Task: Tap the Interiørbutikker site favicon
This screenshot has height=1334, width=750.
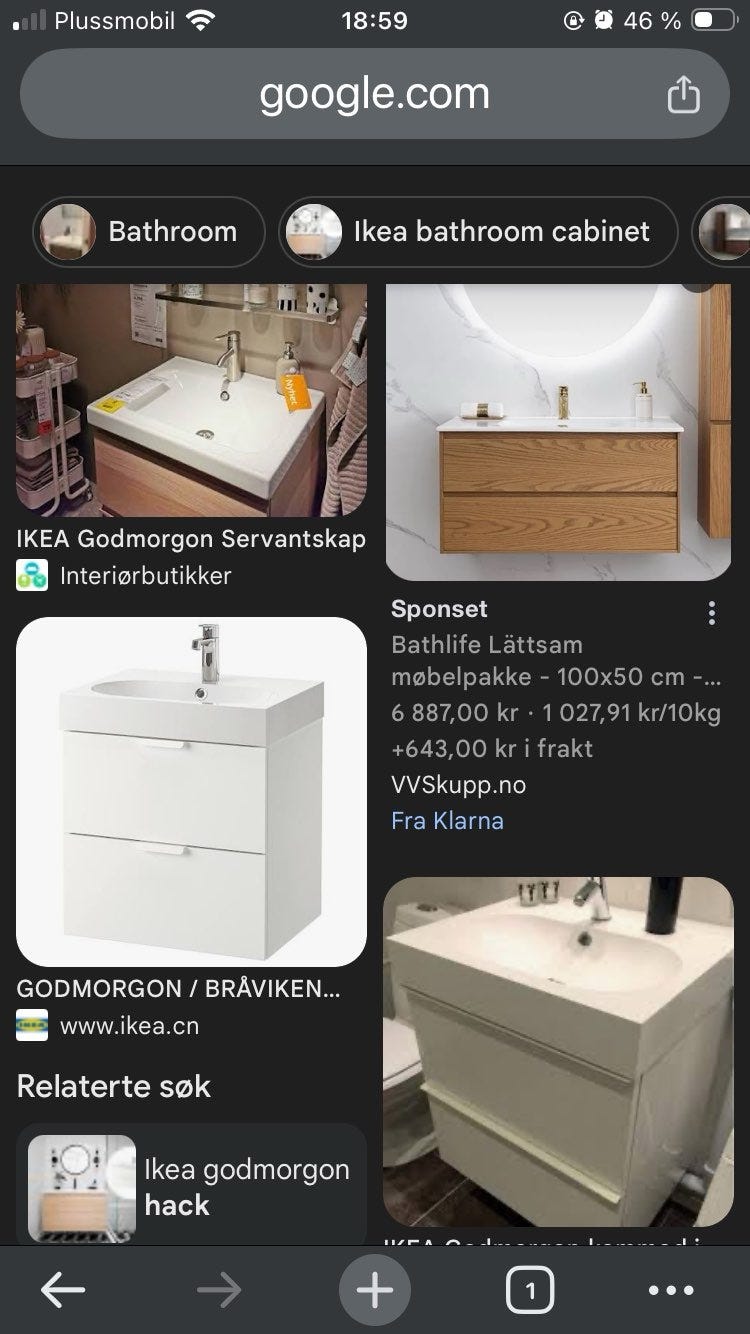Action: pyautogui.click(x=32, y=576)
